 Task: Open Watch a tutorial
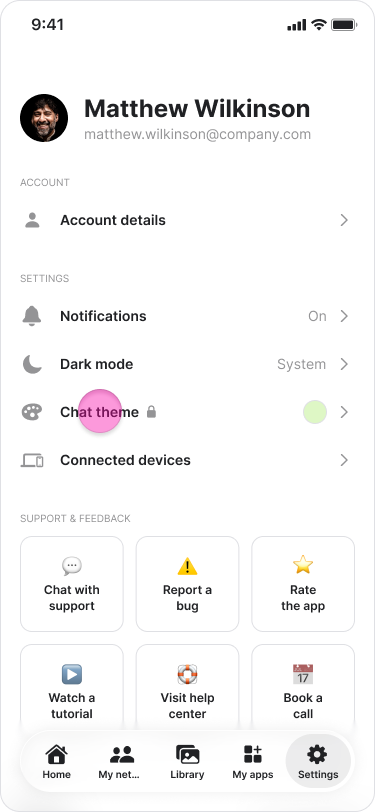pyautogui.click(x=72, y=687)
